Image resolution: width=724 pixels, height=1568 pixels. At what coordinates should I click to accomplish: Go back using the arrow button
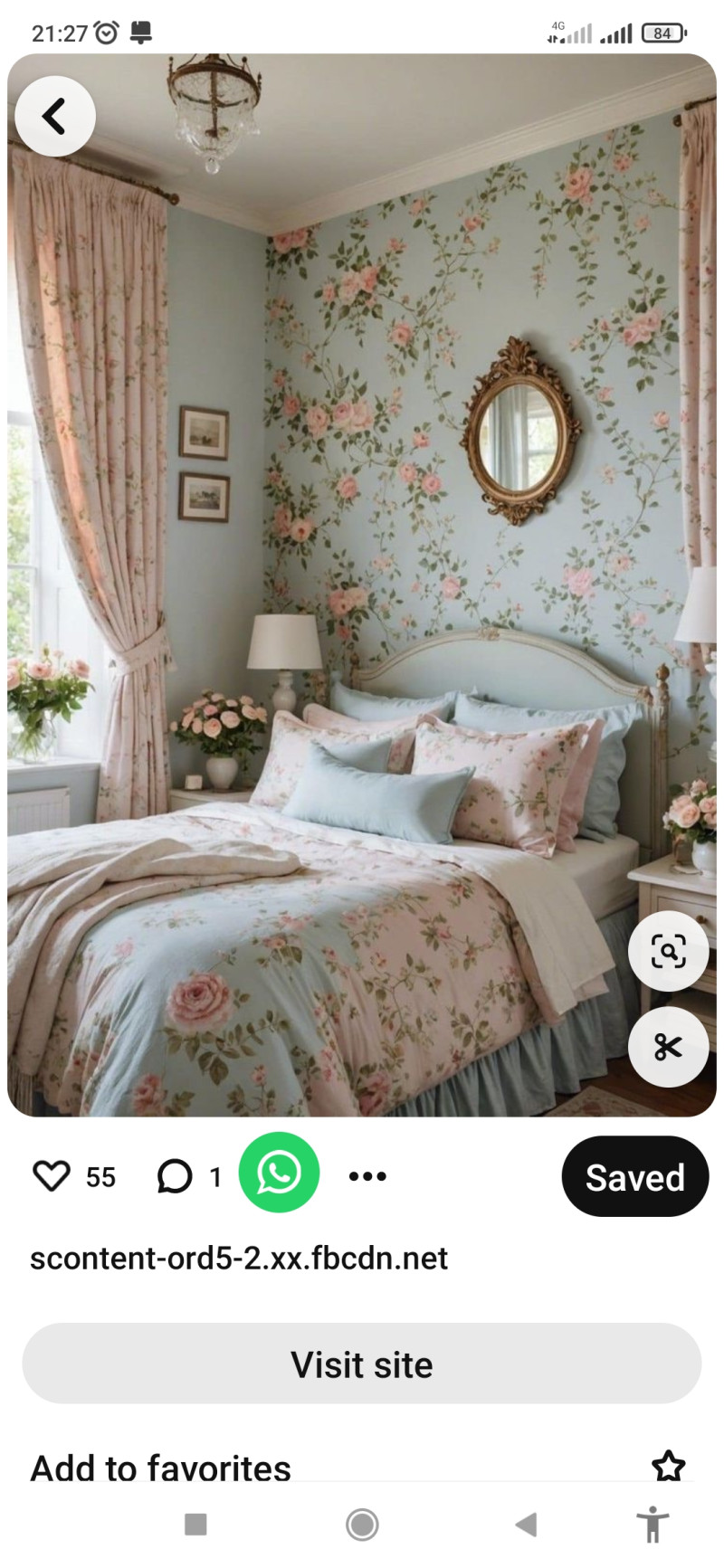pos(54,117)
